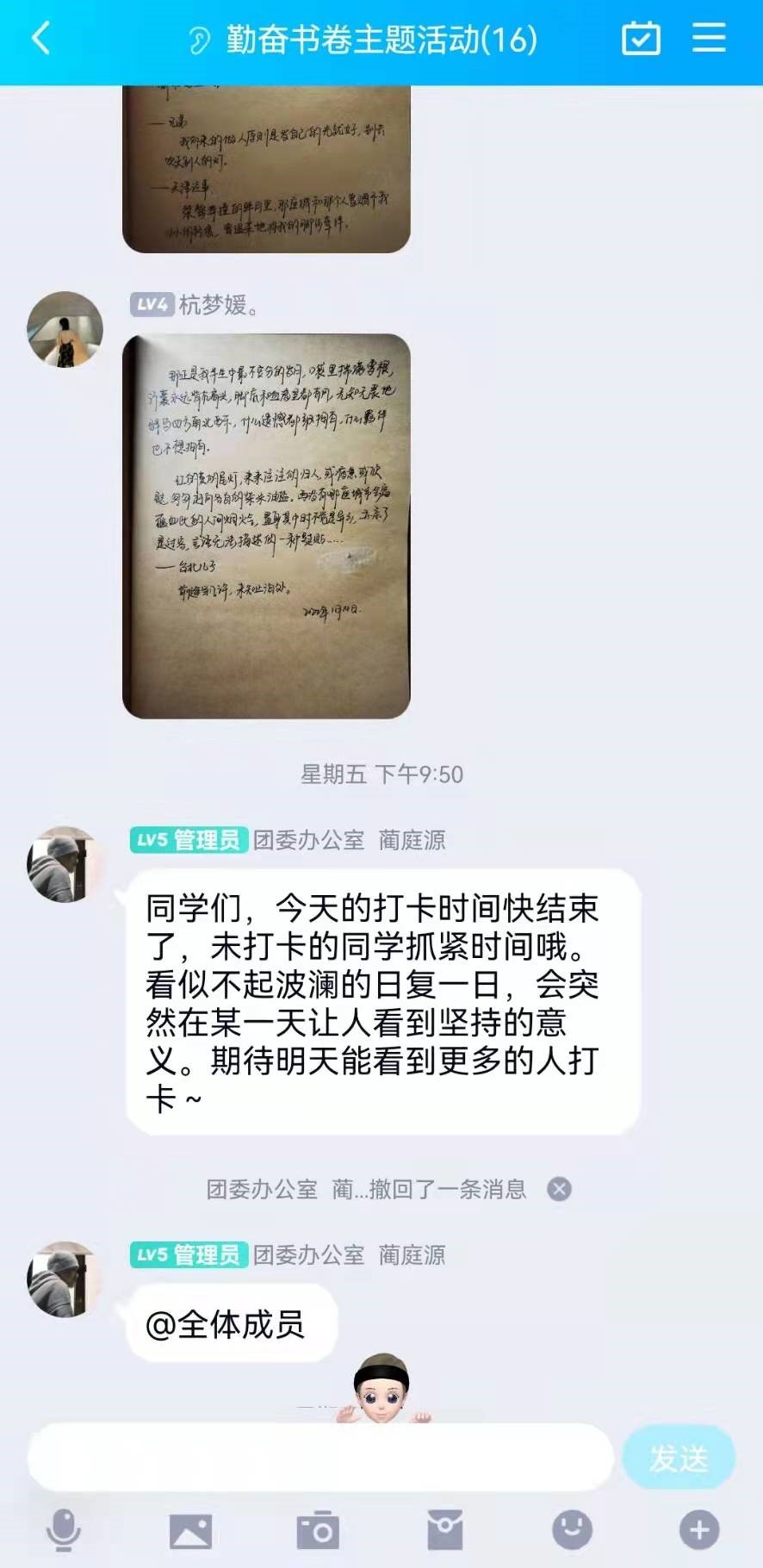This screenshot has height=1568, width=763.
Task: Open the avatar beside the 今天的打卡 message
Action: click(x=65, y=864)
